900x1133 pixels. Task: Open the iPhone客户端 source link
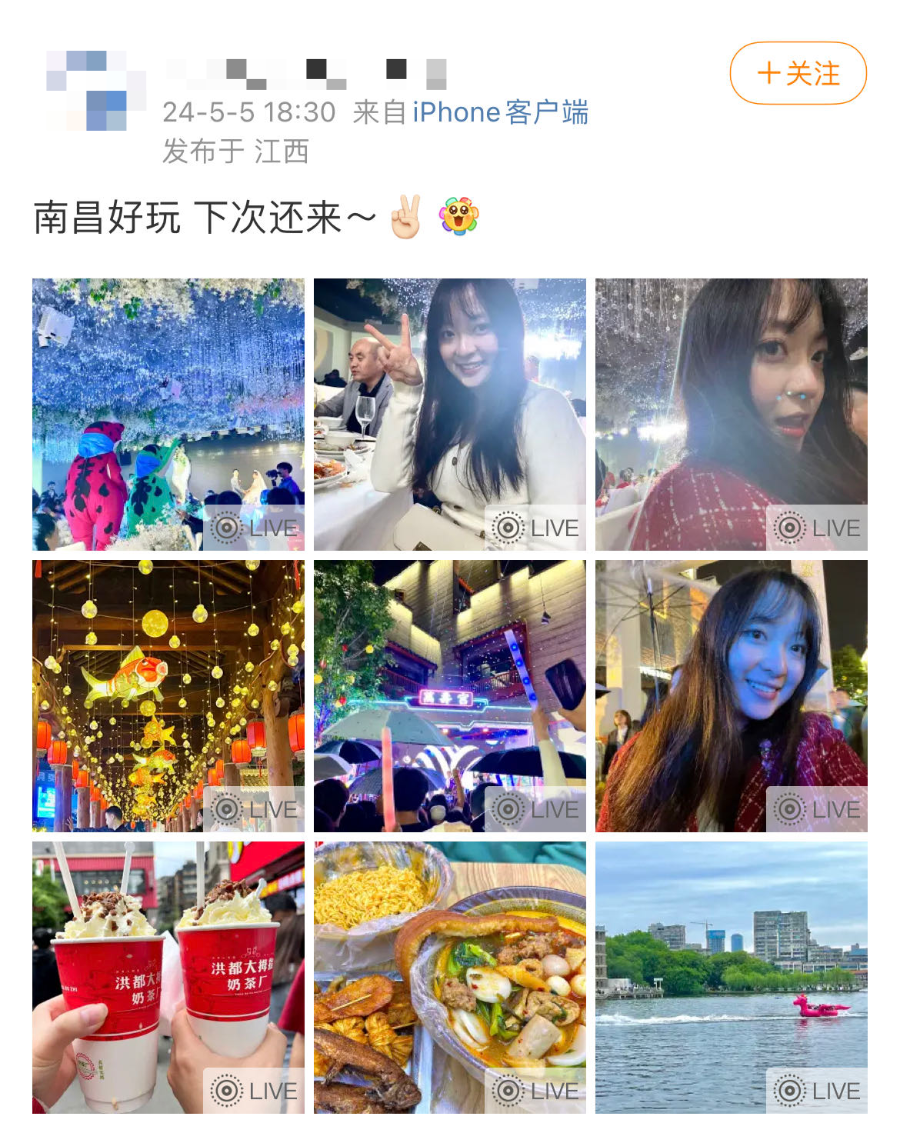pos(500,112)
